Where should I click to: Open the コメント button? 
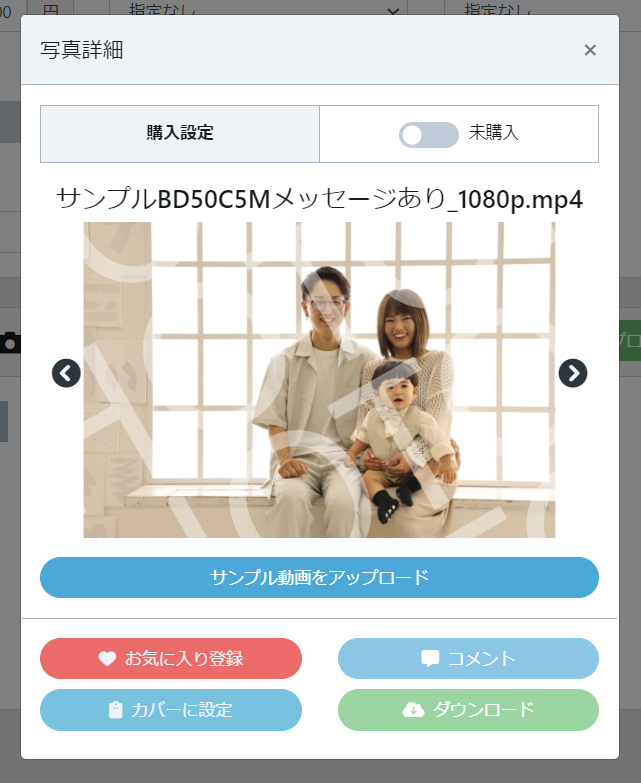[x=468, y=659]
